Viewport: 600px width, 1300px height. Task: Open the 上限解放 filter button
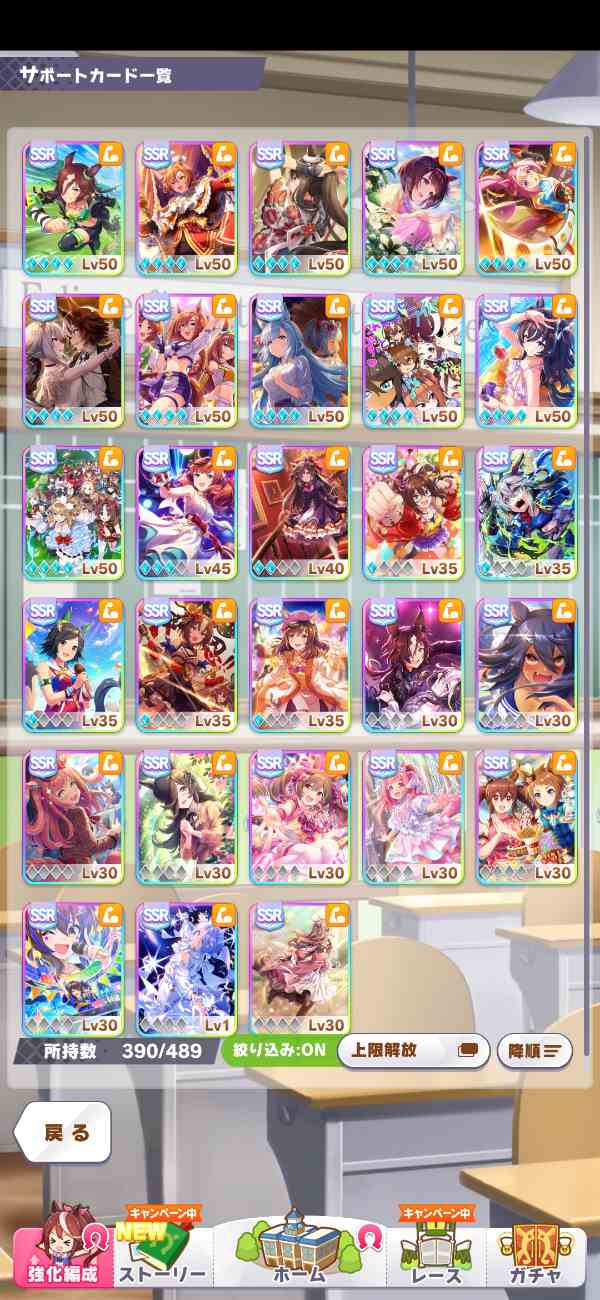pos(413,1051)
